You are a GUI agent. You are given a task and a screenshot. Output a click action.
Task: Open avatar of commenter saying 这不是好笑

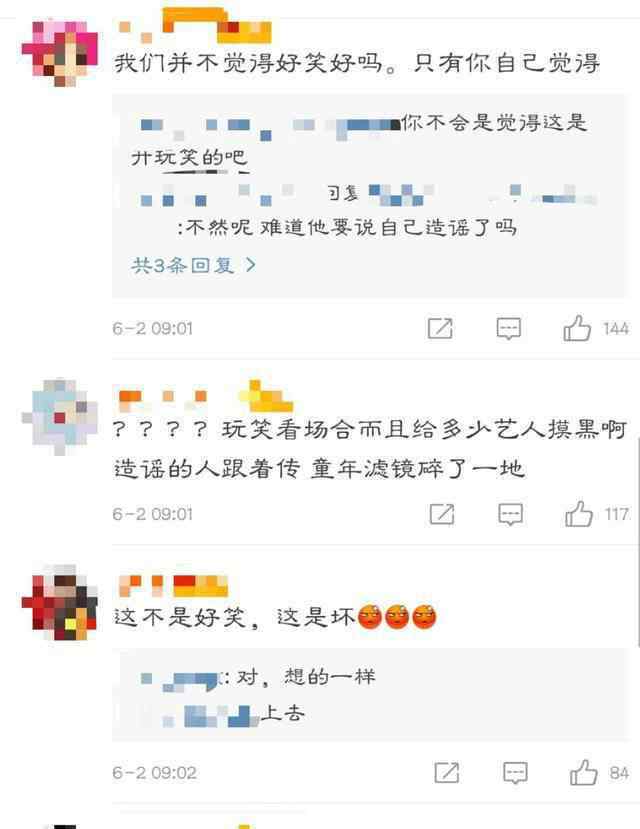[59, 603]
